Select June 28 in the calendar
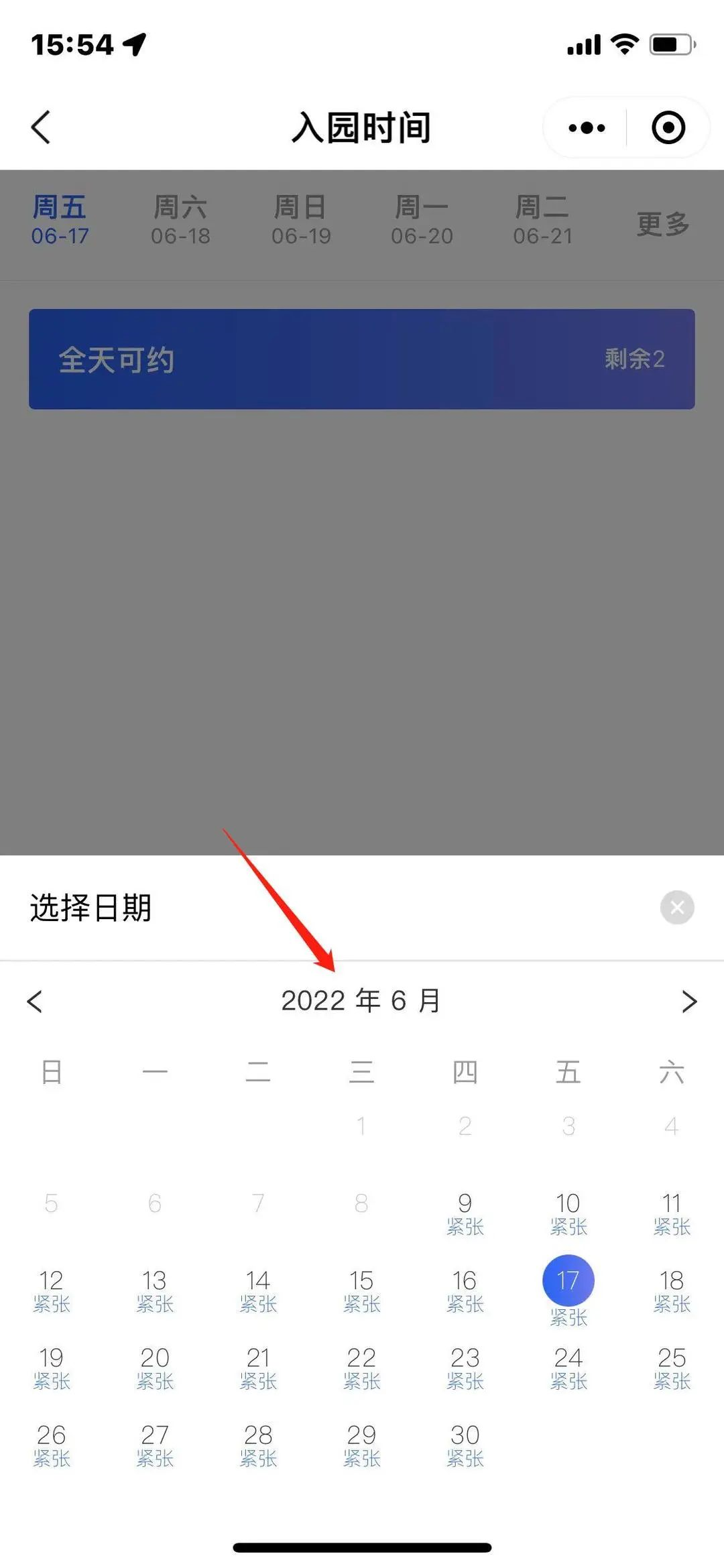 258,1443
